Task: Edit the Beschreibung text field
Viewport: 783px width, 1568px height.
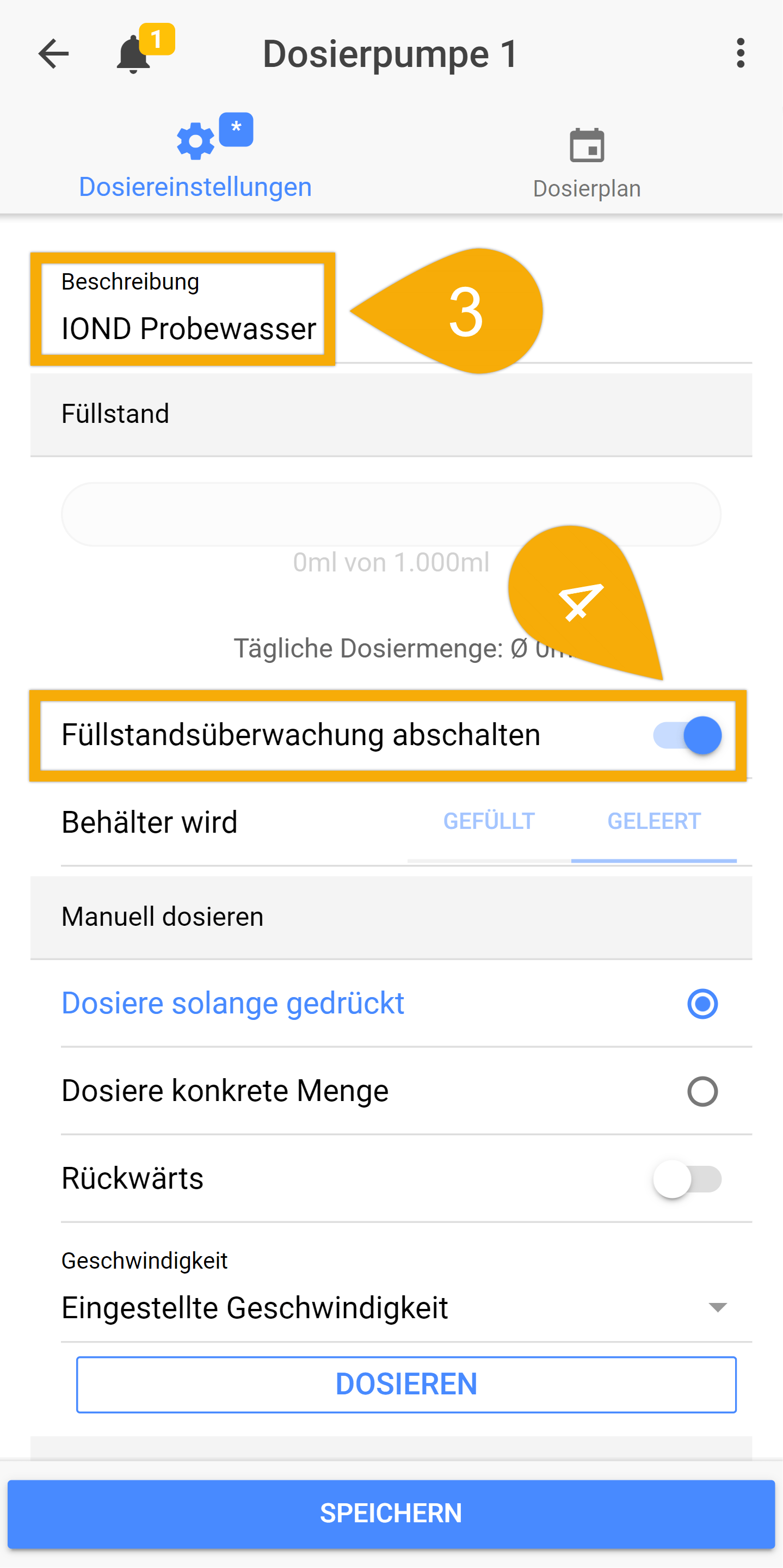Action: coord(182,309)
